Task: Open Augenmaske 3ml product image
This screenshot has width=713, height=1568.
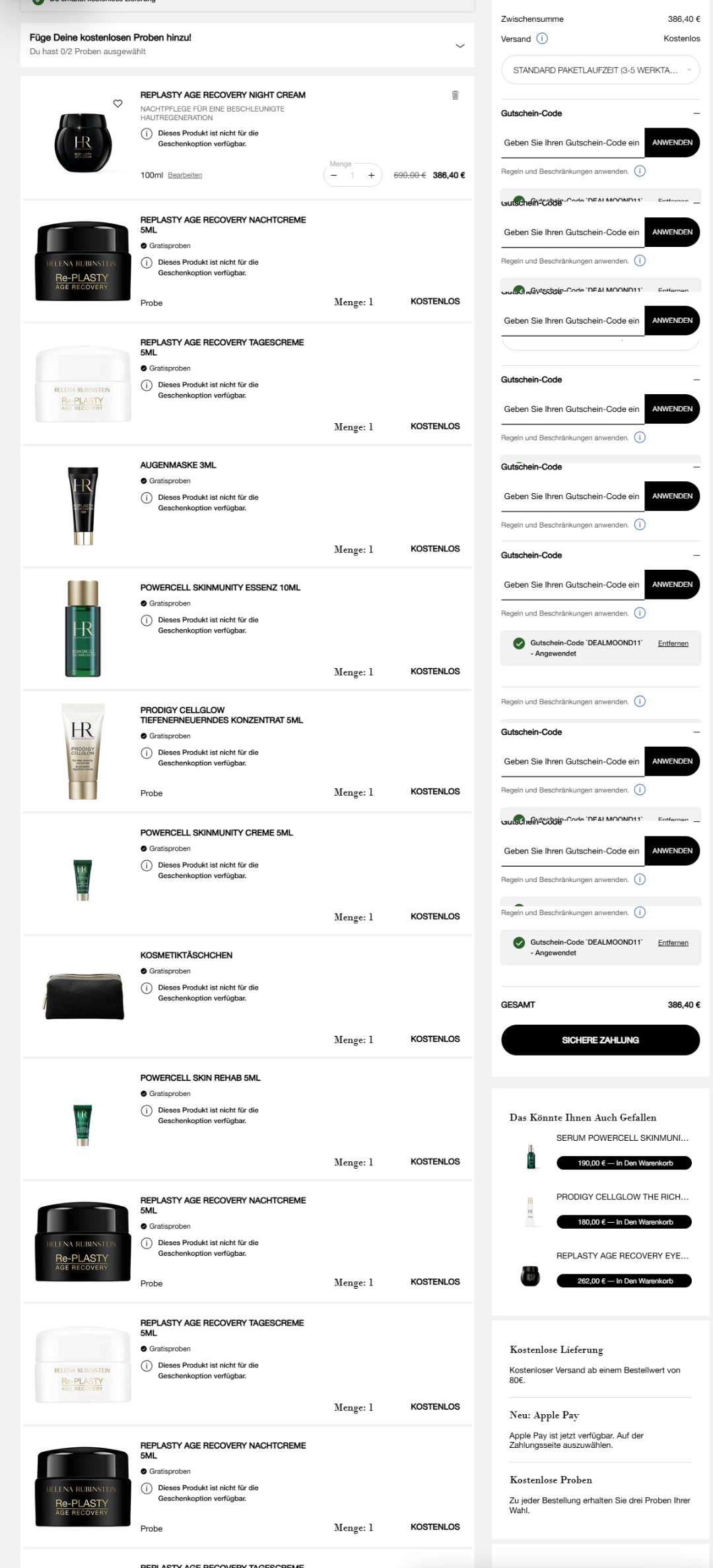Action: [83, 506]
